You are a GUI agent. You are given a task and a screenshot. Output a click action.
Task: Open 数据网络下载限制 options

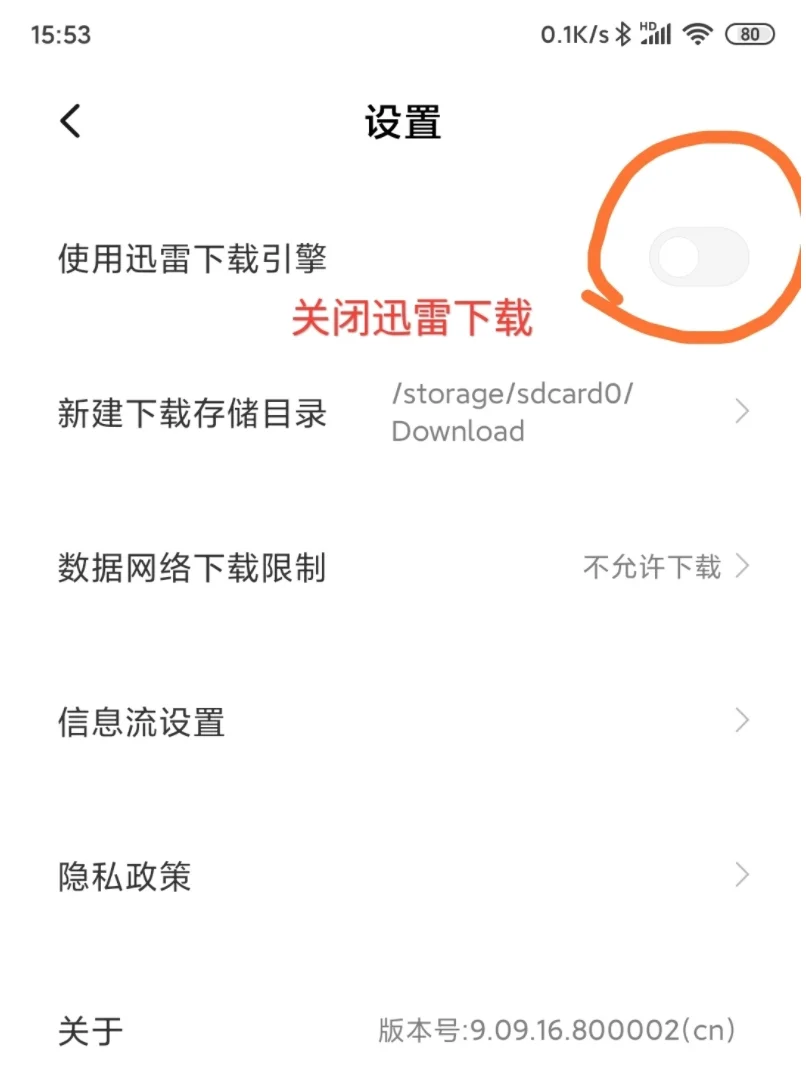(402, 568)
